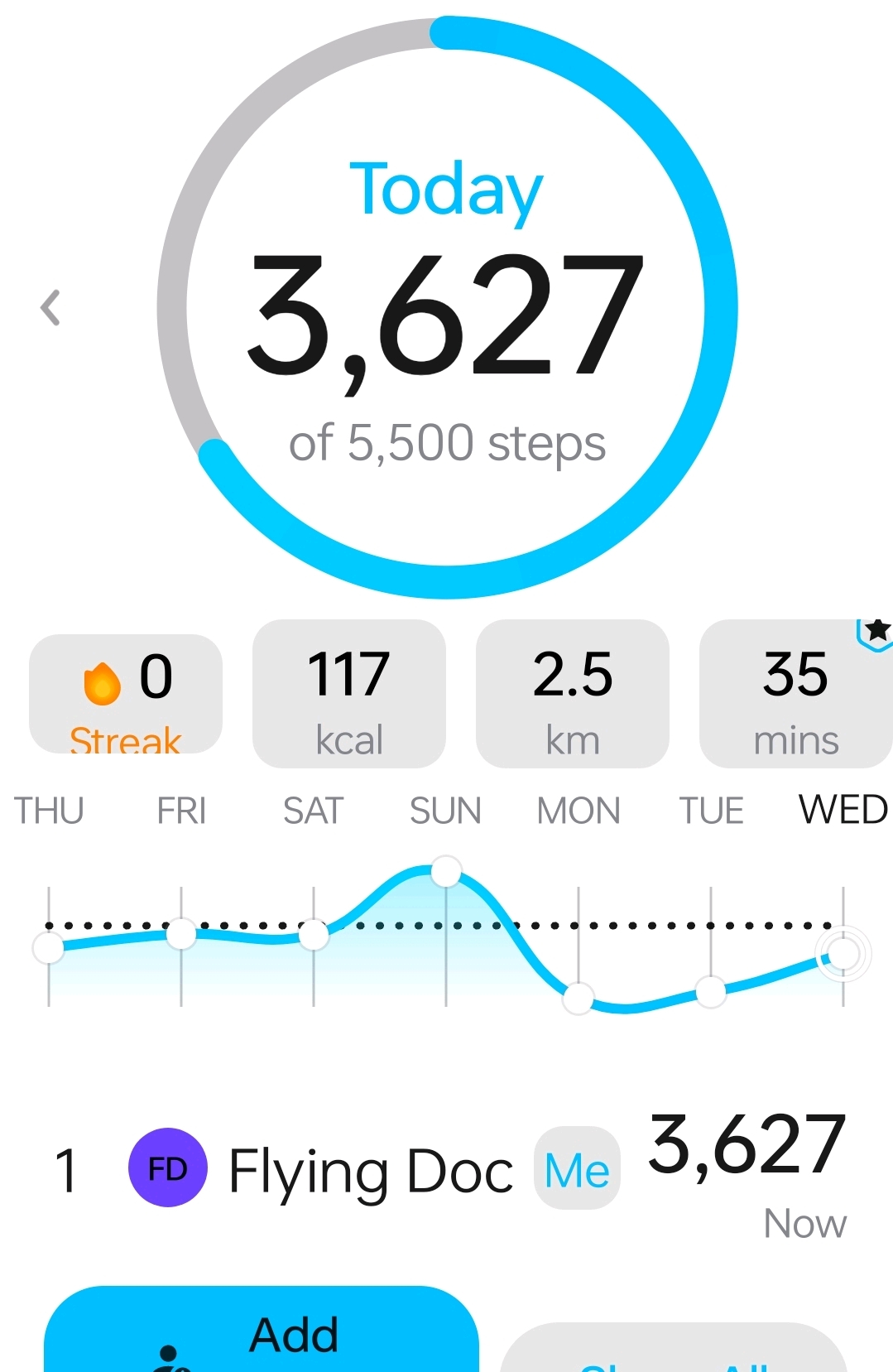
Task: Tap the grey button beside Add
Action: [x=675, y=1350]
